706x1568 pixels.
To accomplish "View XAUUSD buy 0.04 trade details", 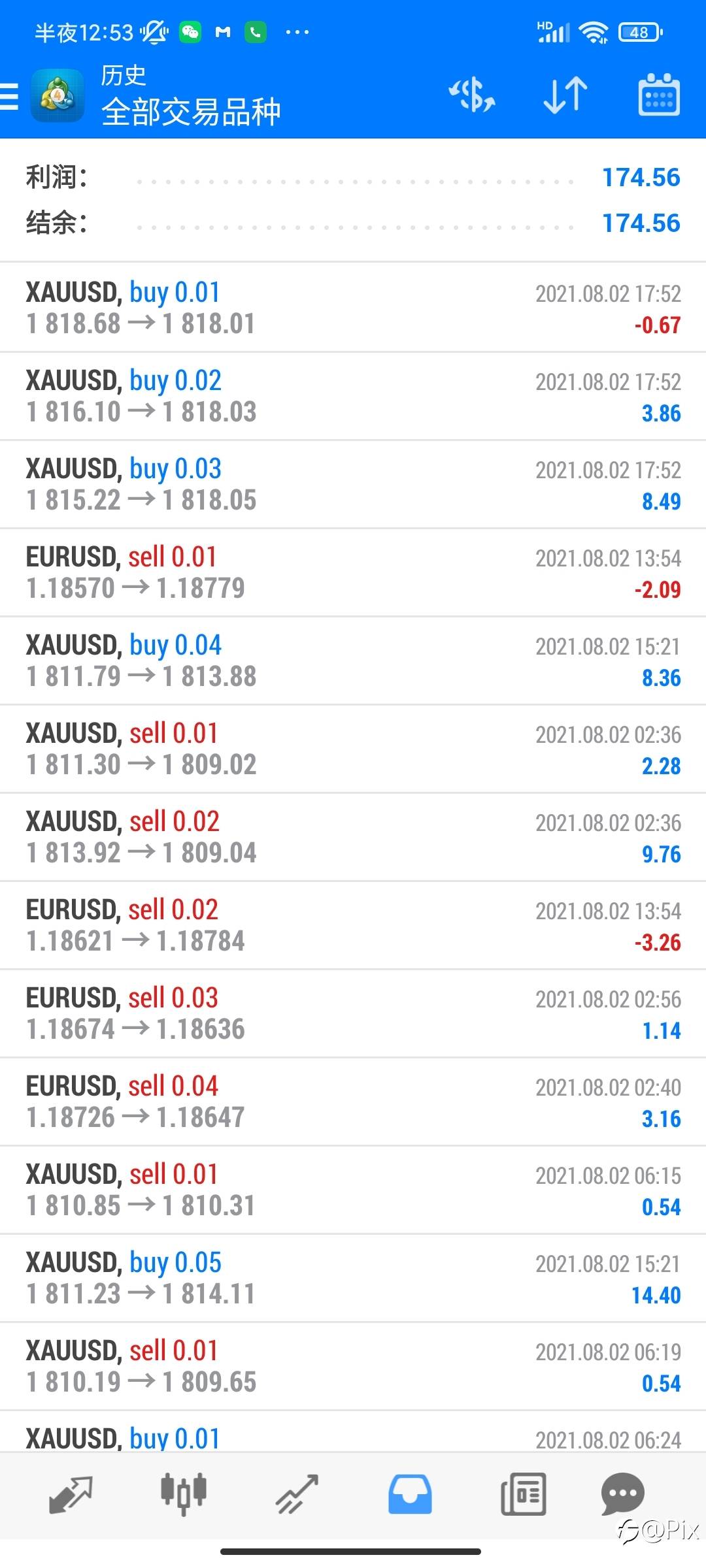I will (353, 661).
